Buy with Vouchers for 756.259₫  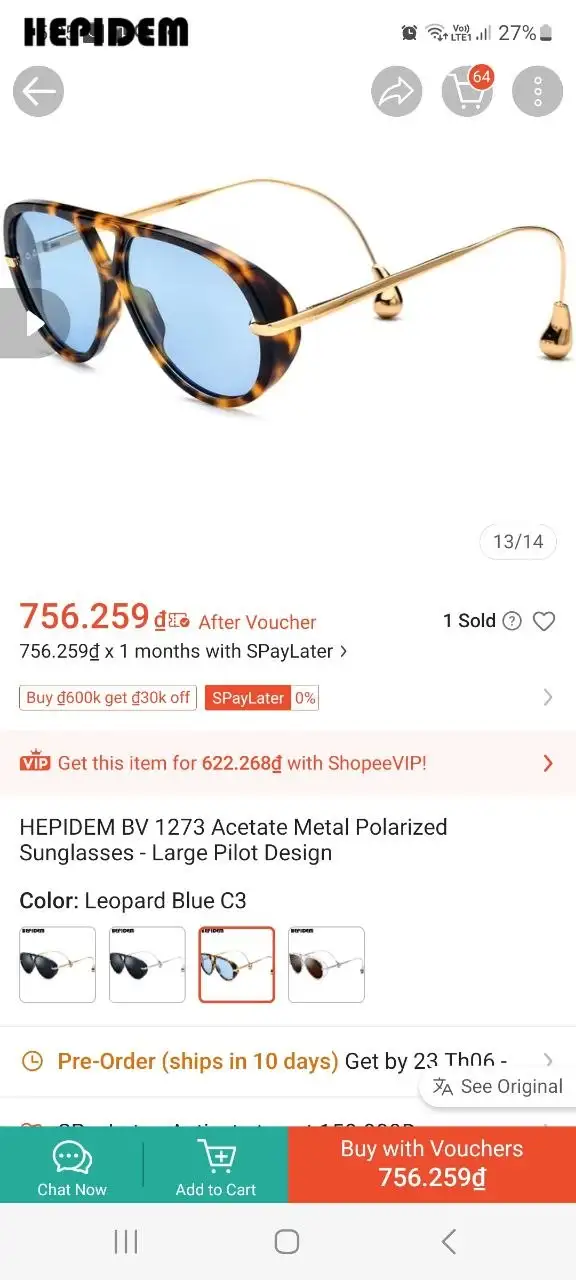tap(432, 1164)
